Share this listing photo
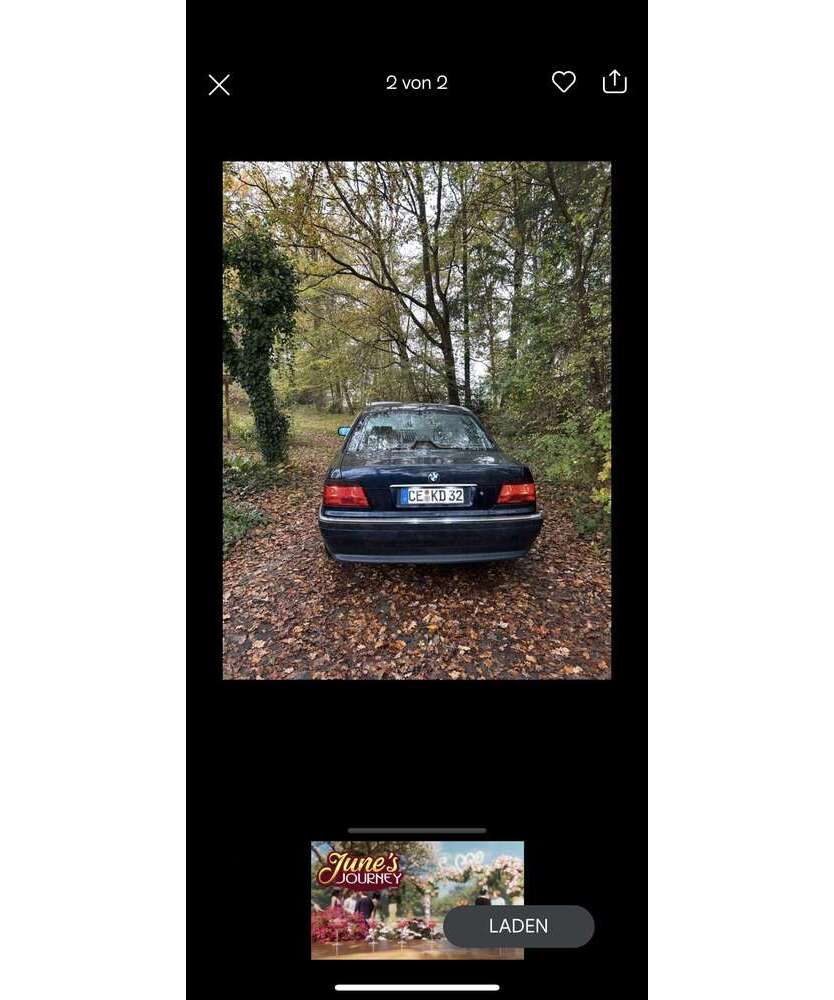 coord(615,81)
